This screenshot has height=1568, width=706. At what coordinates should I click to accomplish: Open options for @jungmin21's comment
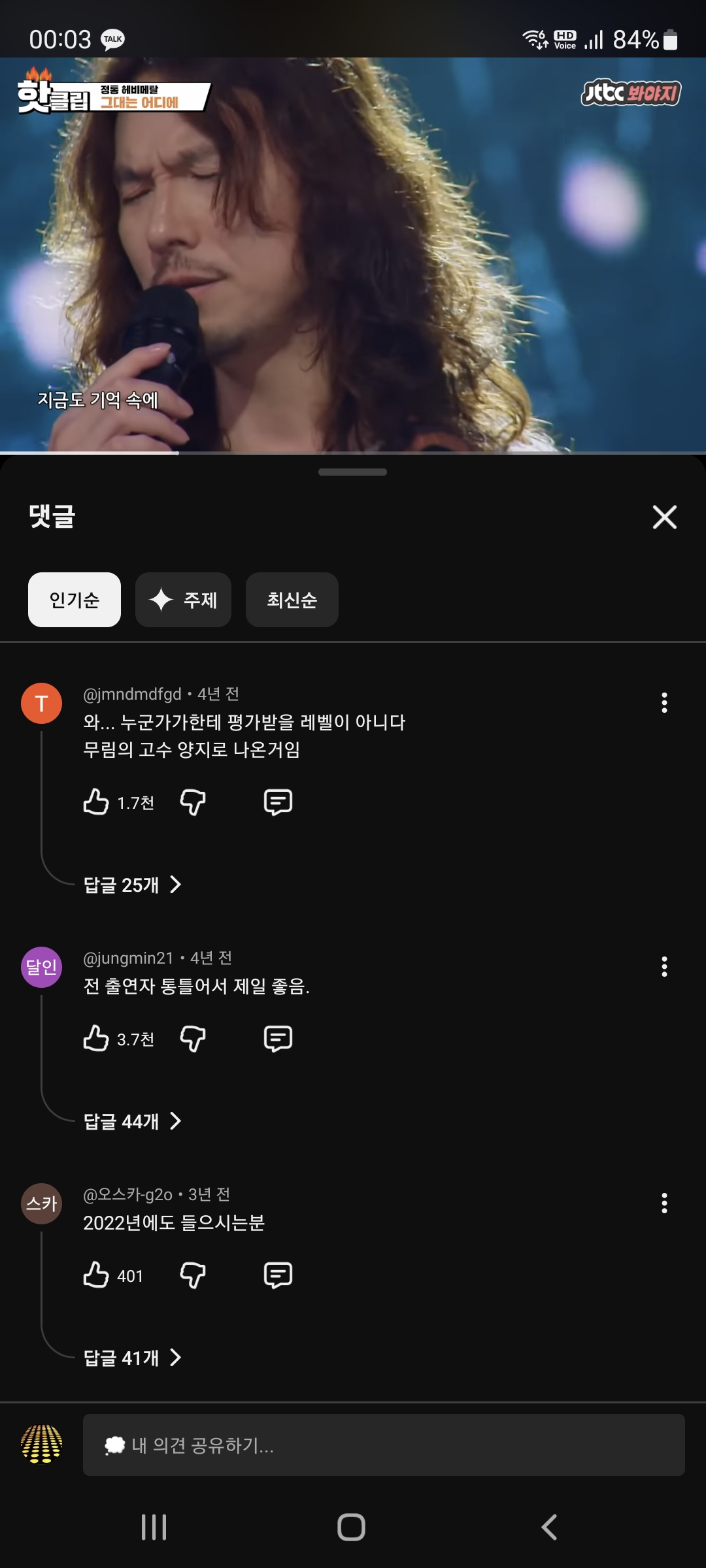coord(664,967)
